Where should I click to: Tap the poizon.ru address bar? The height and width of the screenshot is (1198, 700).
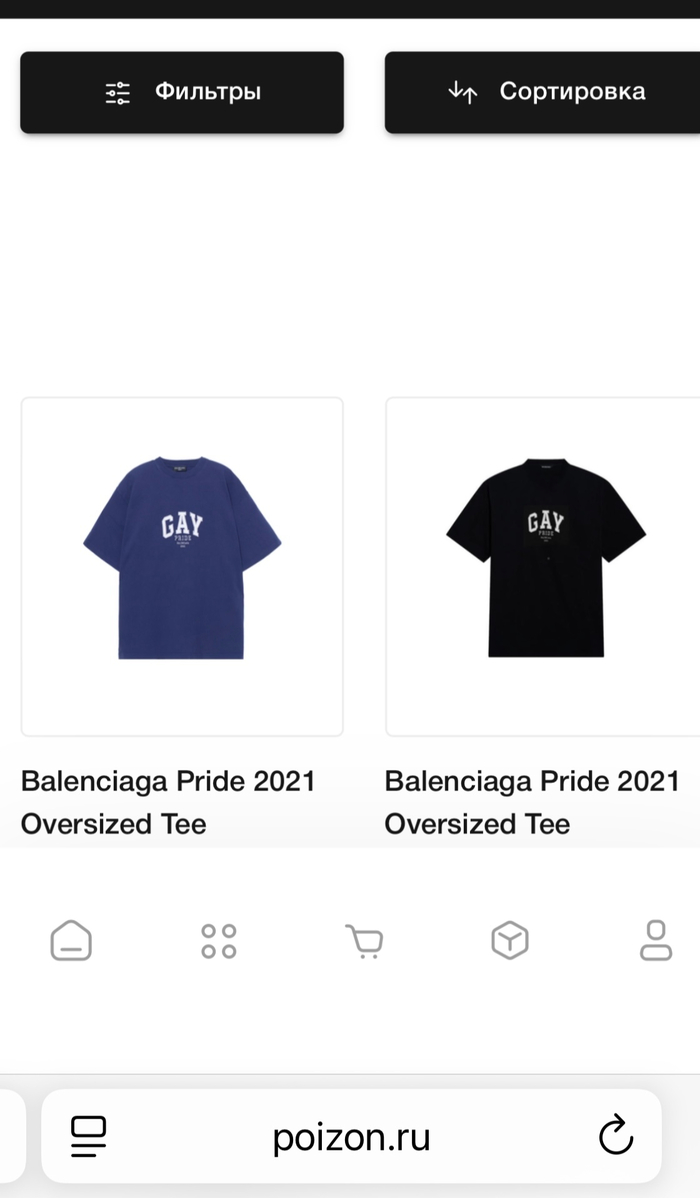point(351,1137)
